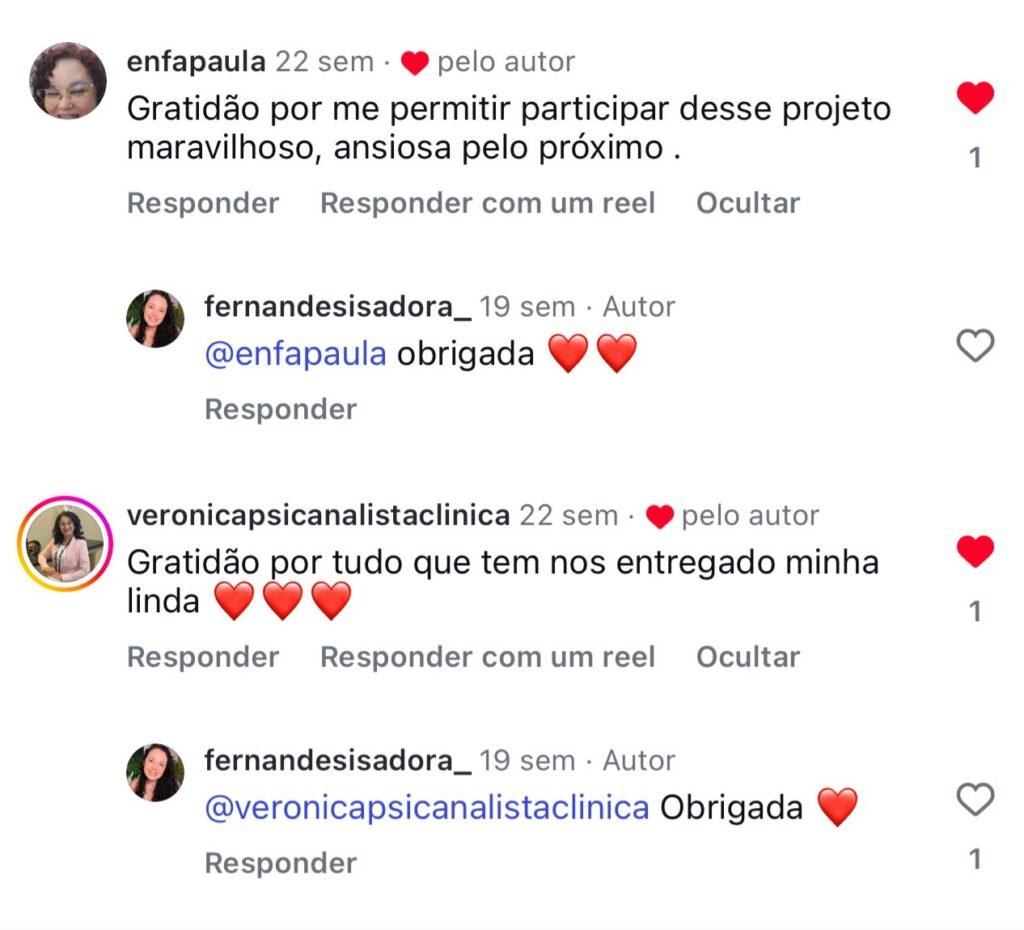Open the enfapaula username above her comment

click(196, 62)
